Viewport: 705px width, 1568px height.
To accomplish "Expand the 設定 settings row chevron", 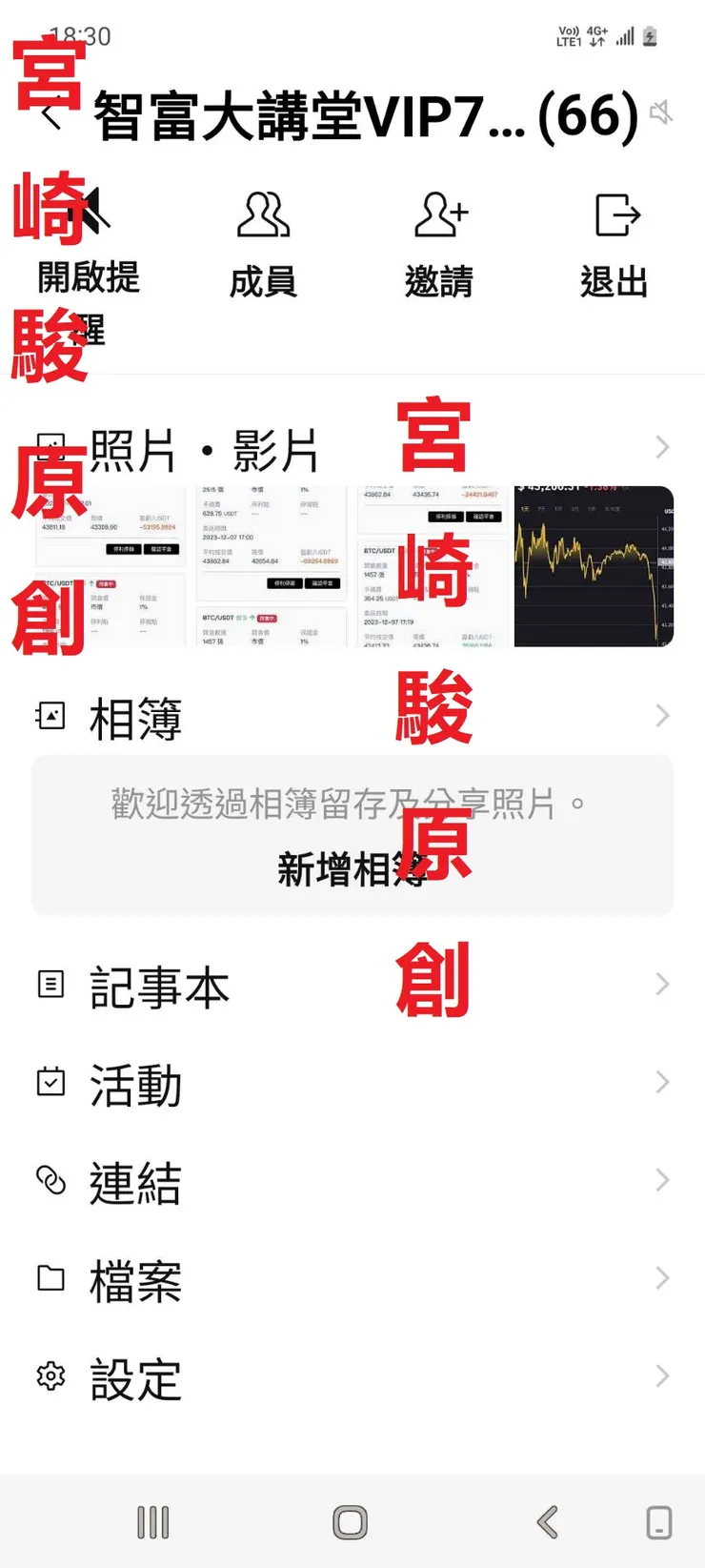I will tap(663, 1375).
